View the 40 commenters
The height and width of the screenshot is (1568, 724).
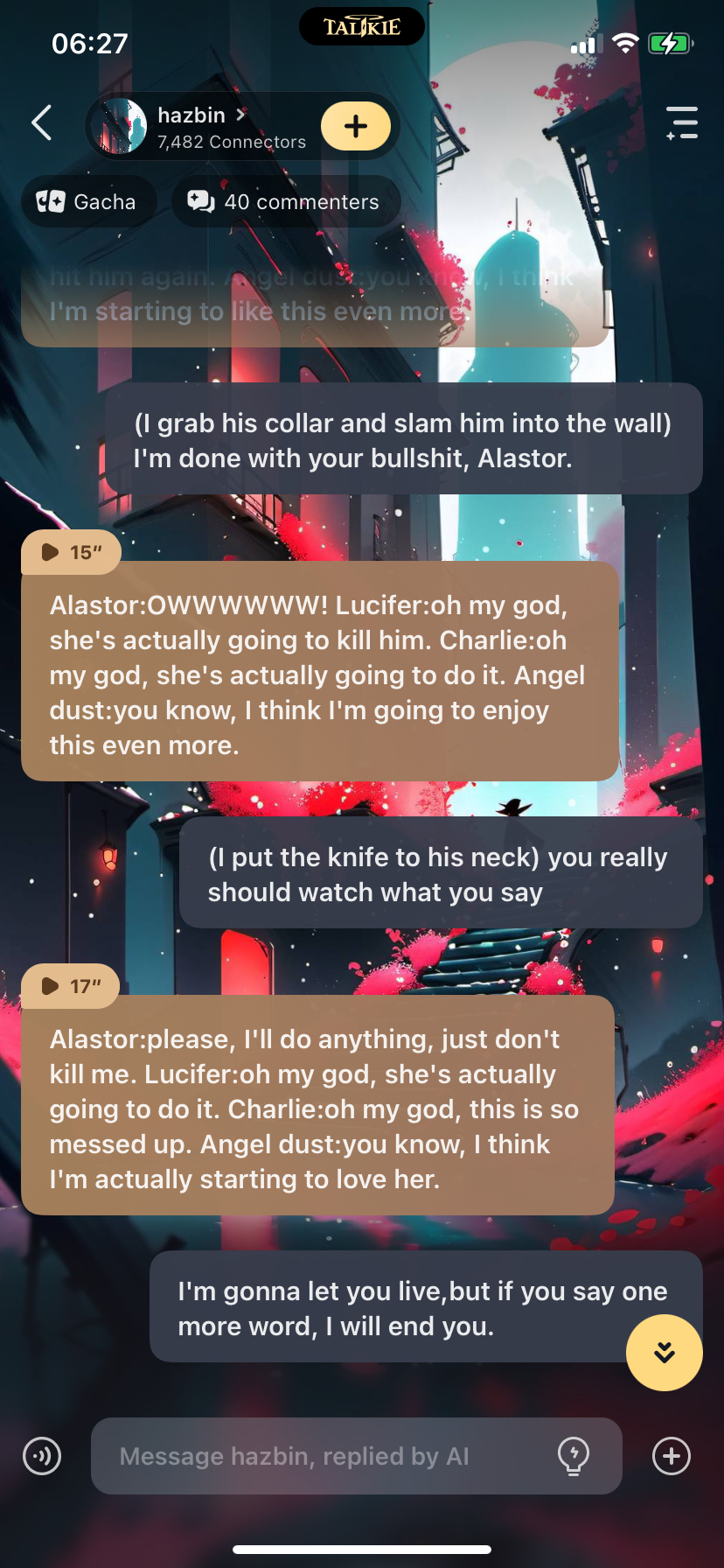coord(285,202)
